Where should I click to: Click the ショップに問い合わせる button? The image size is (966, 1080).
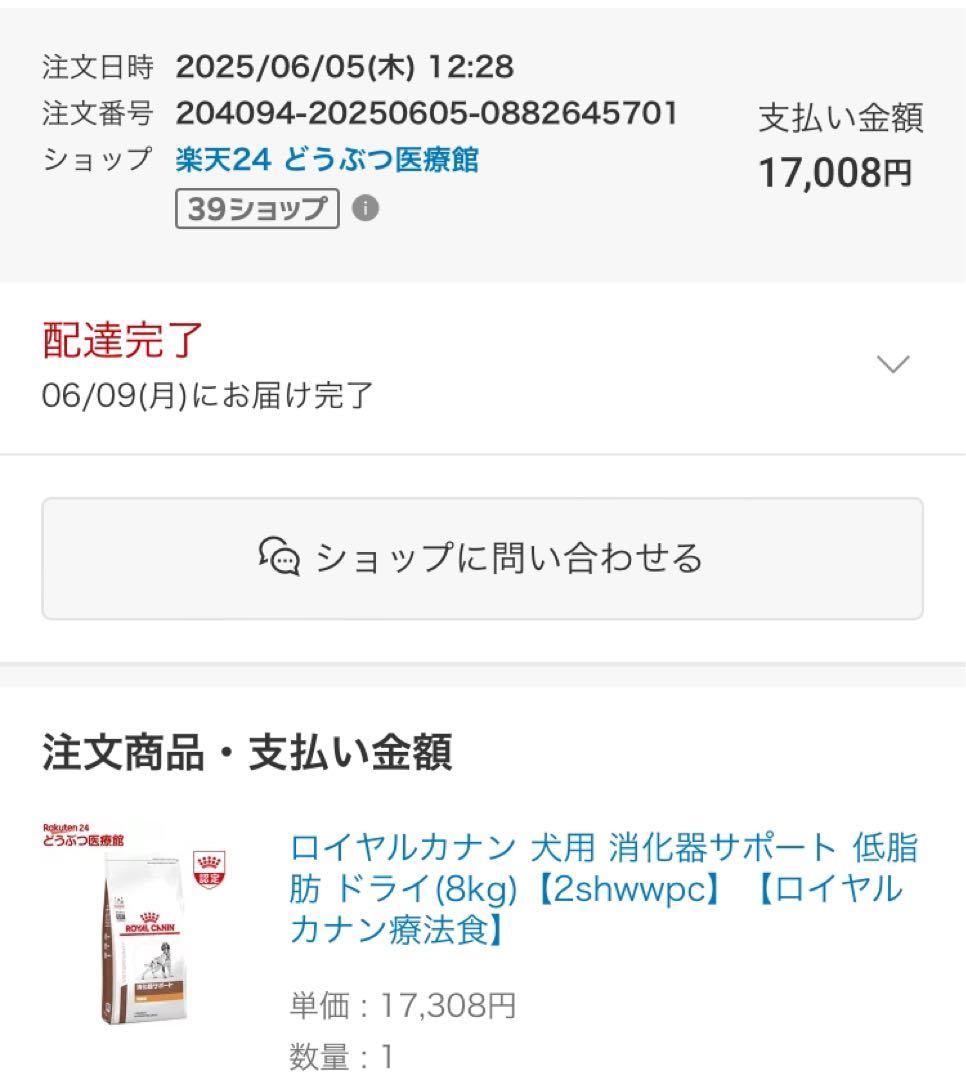[483, 560]
